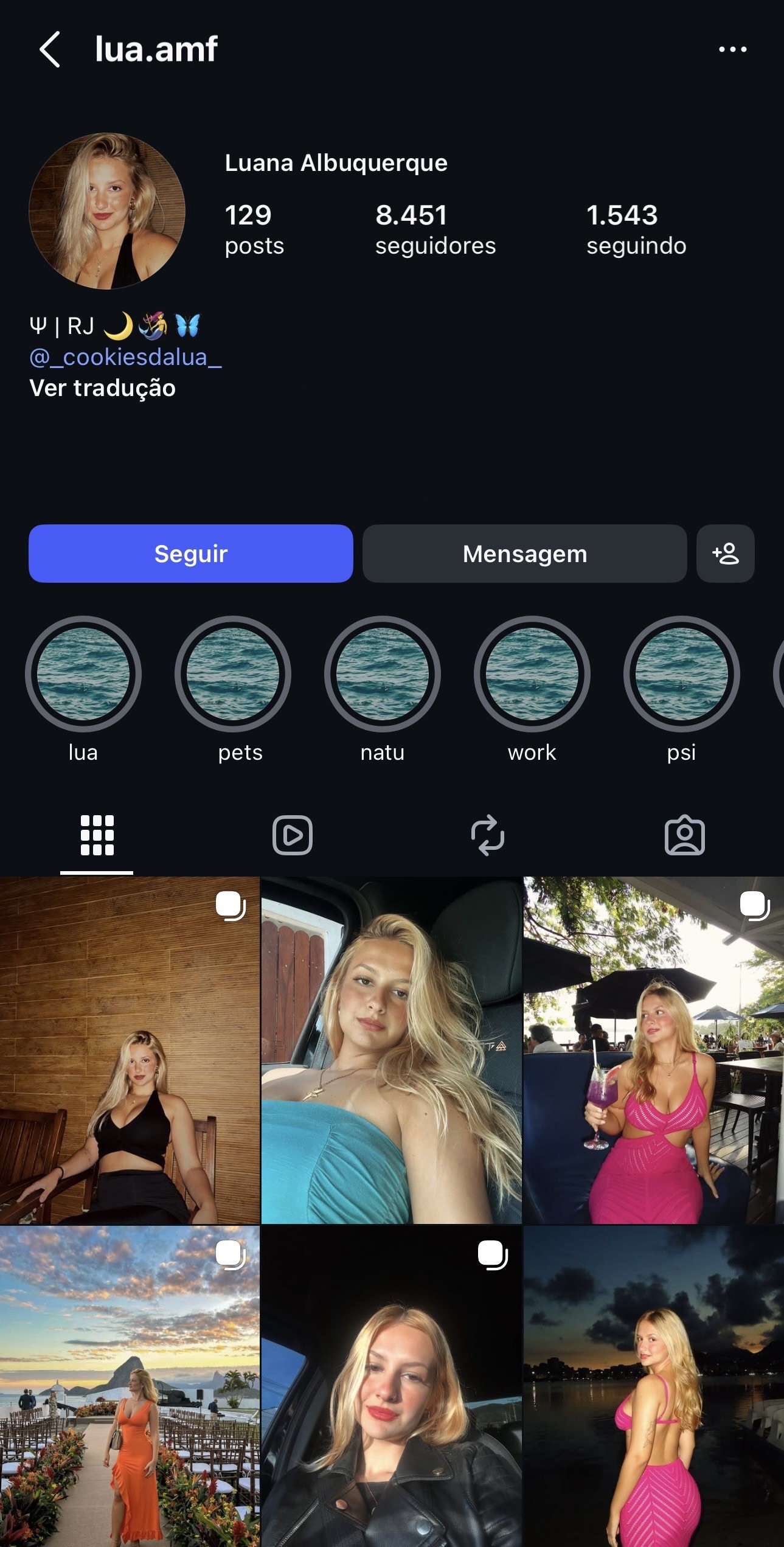Open the "work" story highlight
This screenshot has width=784, height=1547.
pos(532,674)
